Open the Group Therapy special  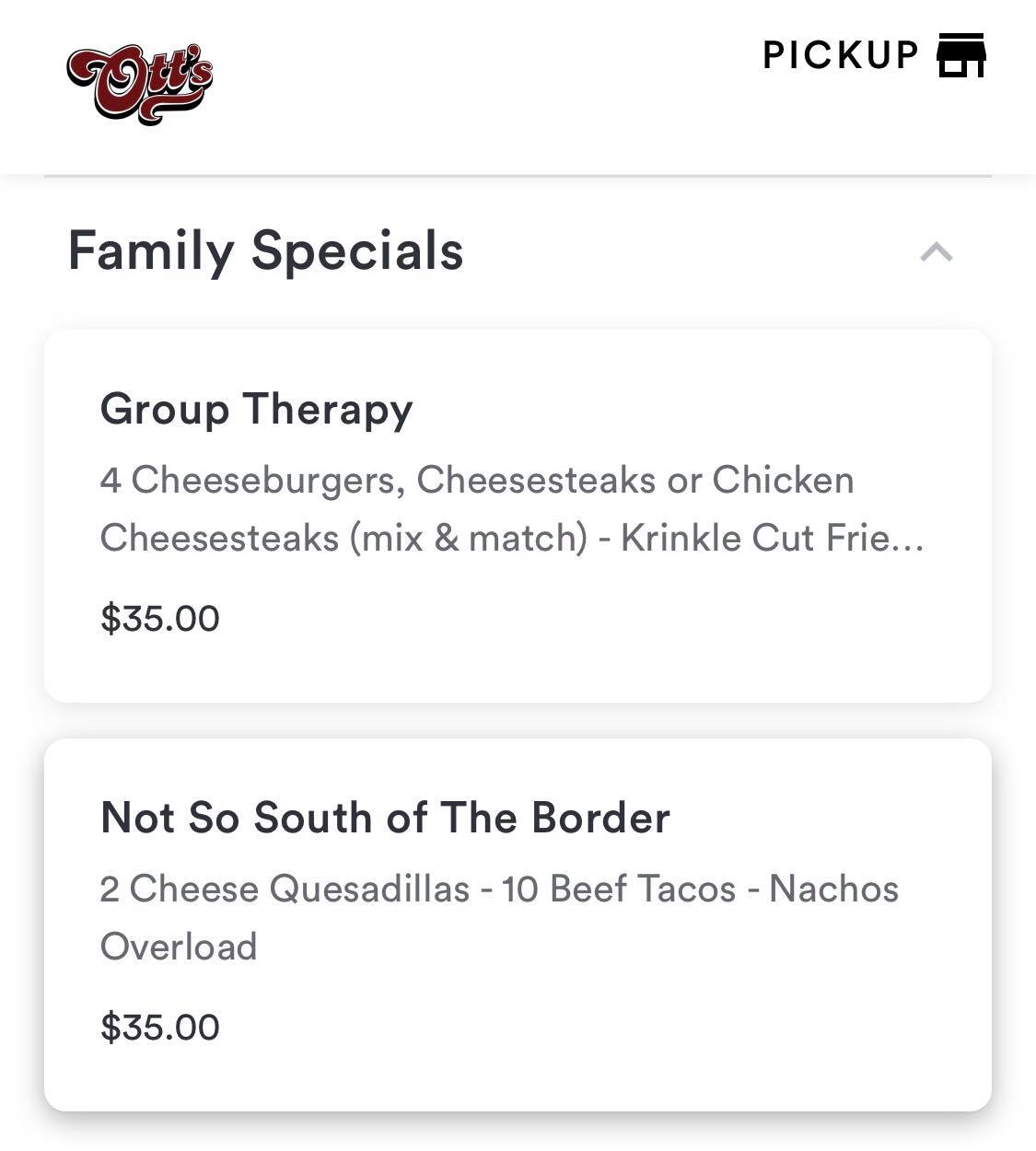[517, 516]
